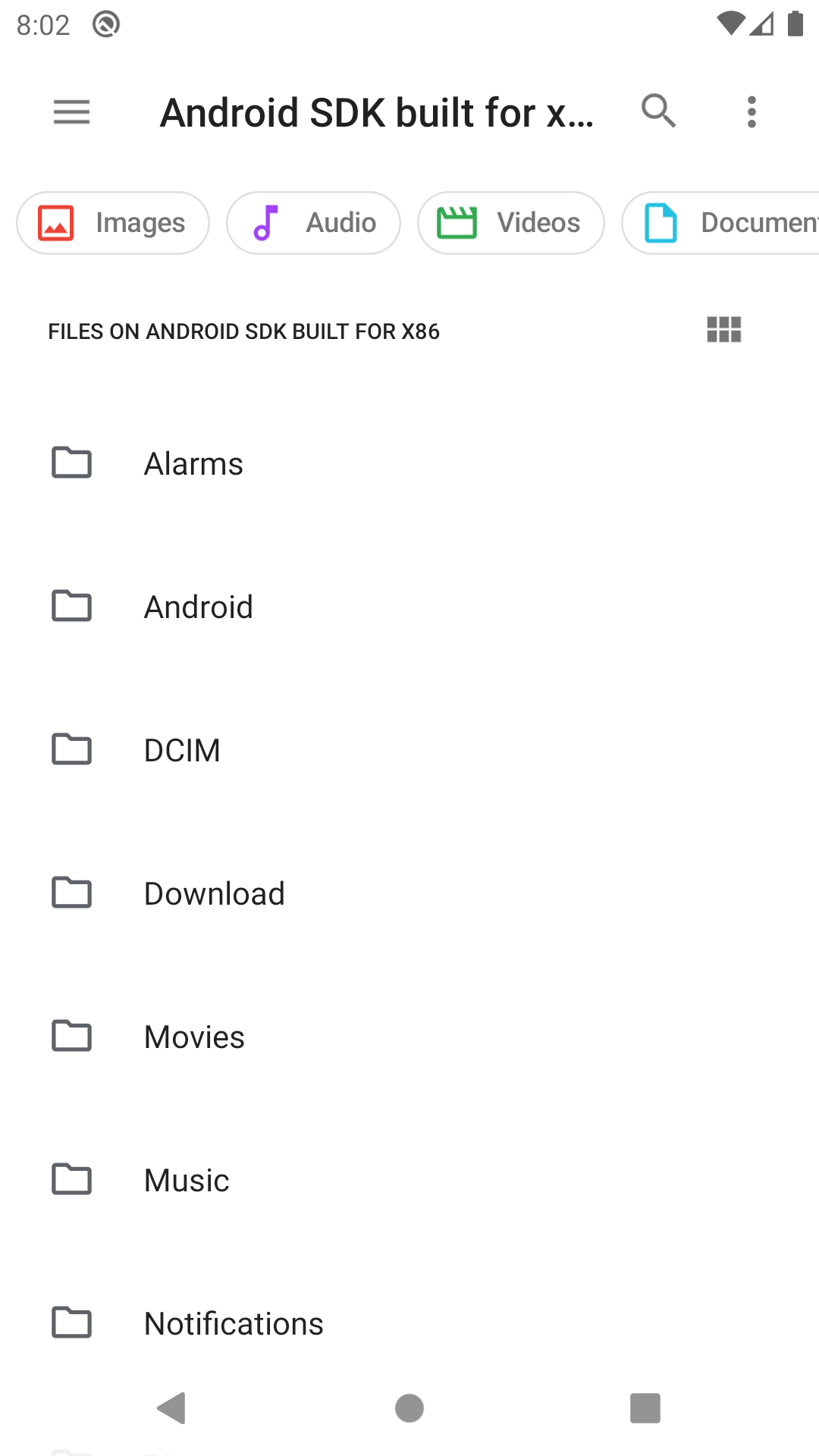The height and width of the screenshot is (1456, 819).
Task: View the Movies folder
Action: point(194,1037)
